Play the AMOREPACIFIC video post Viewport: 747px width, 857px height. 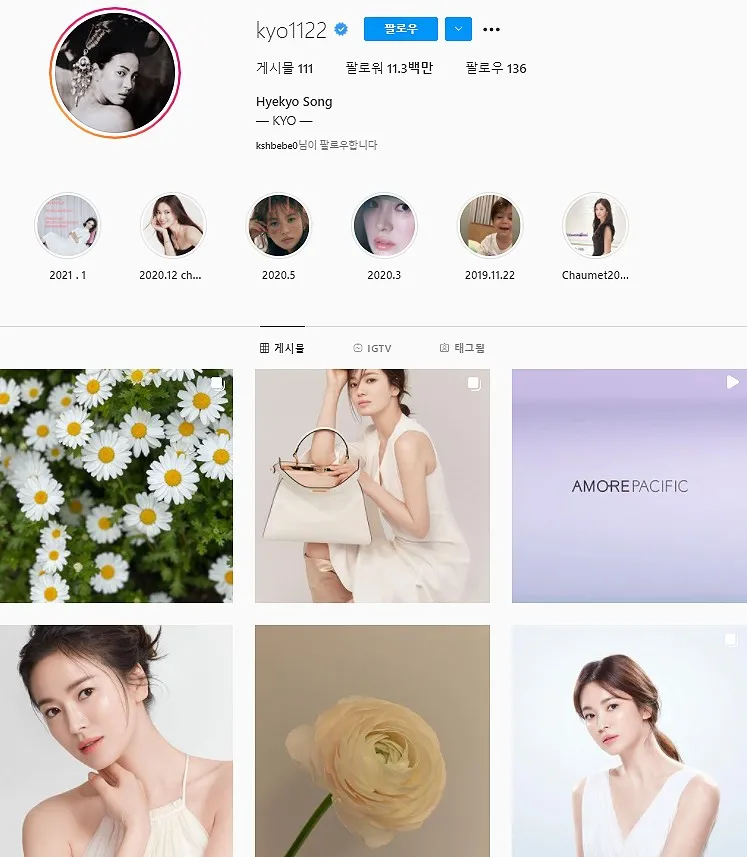point(629,486)
